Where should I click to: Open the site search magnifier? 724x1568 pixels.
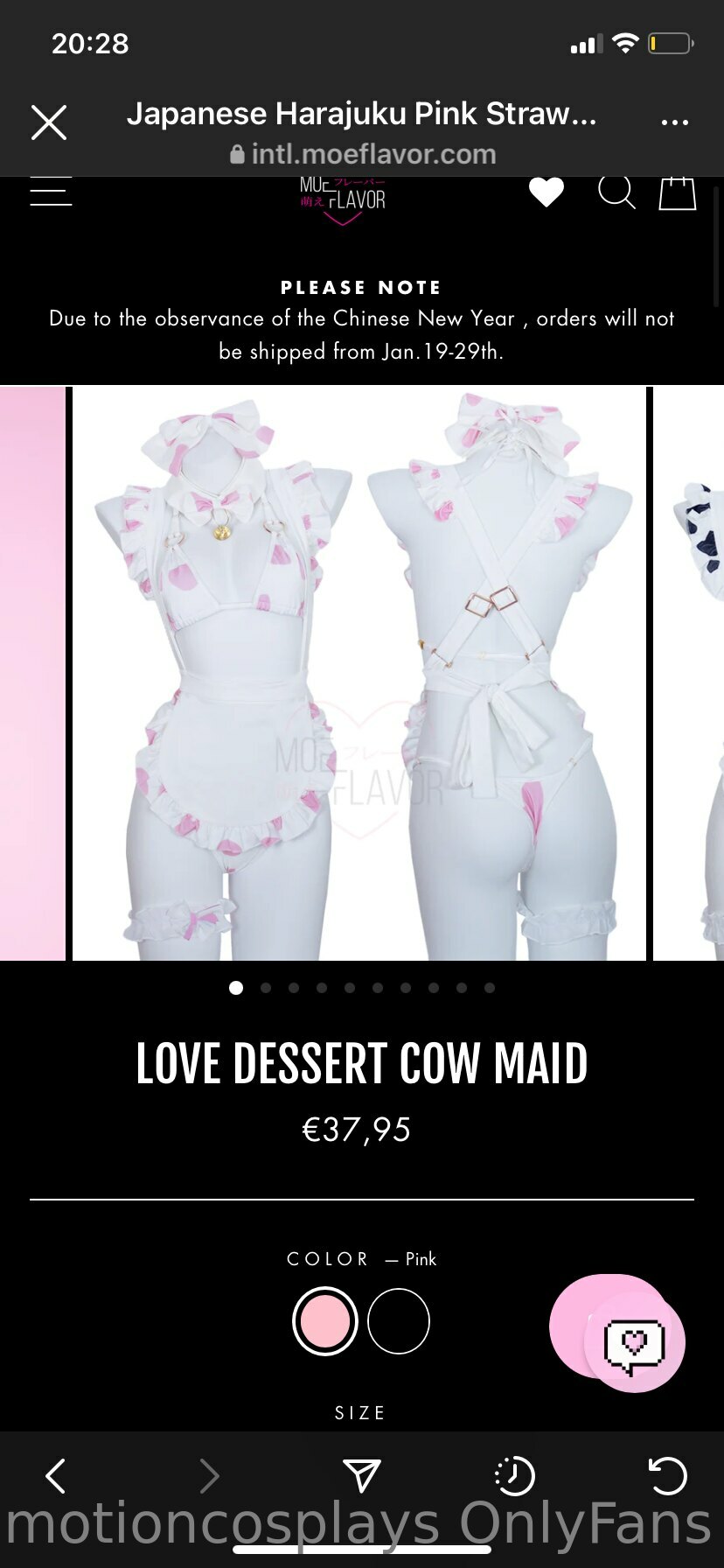click(x=616, y=192)
